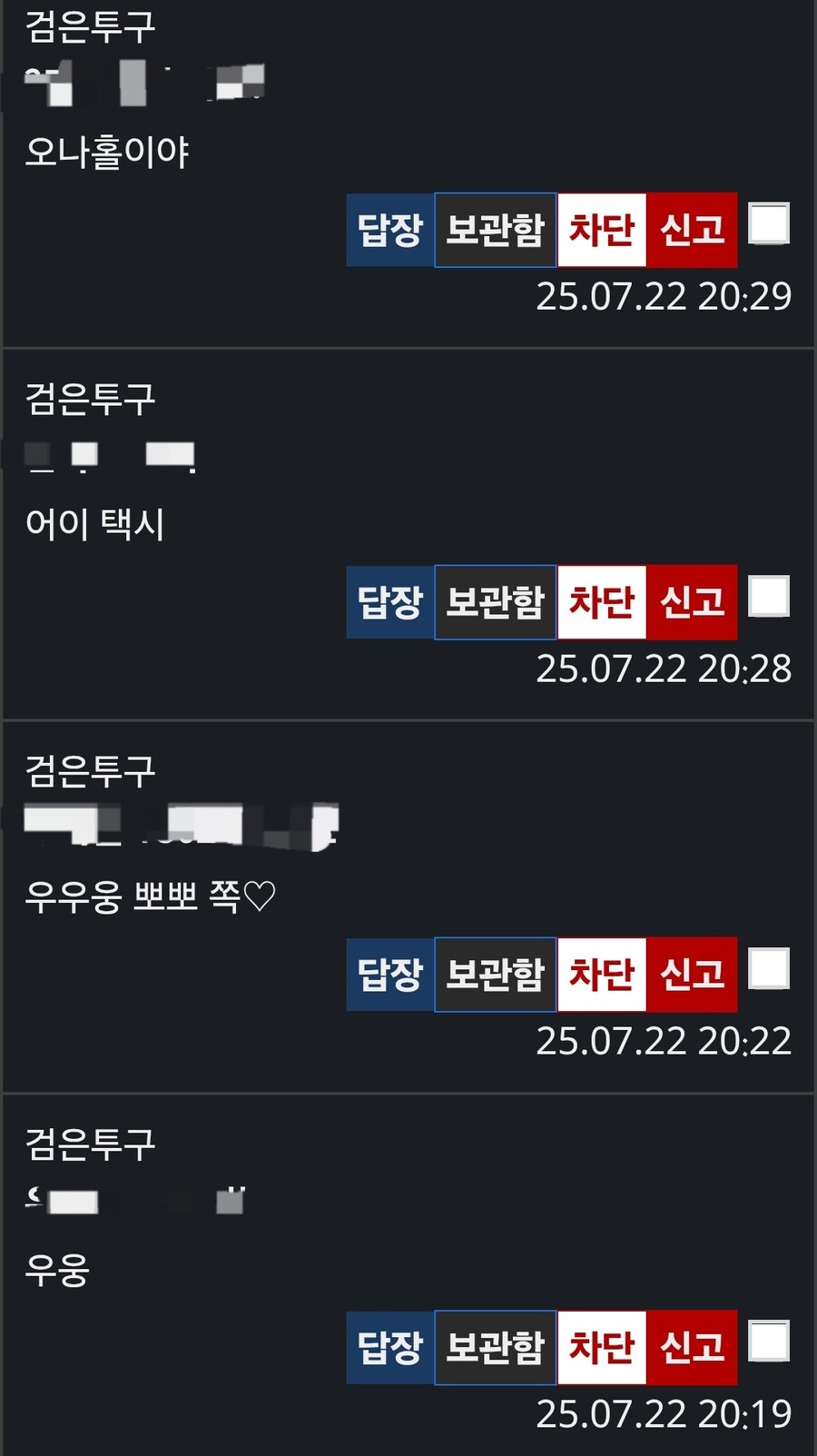Tap 신고 on the 어이 택시 message
The width and height of the screenshot is (817, 1456).
(x=692, y=602)
